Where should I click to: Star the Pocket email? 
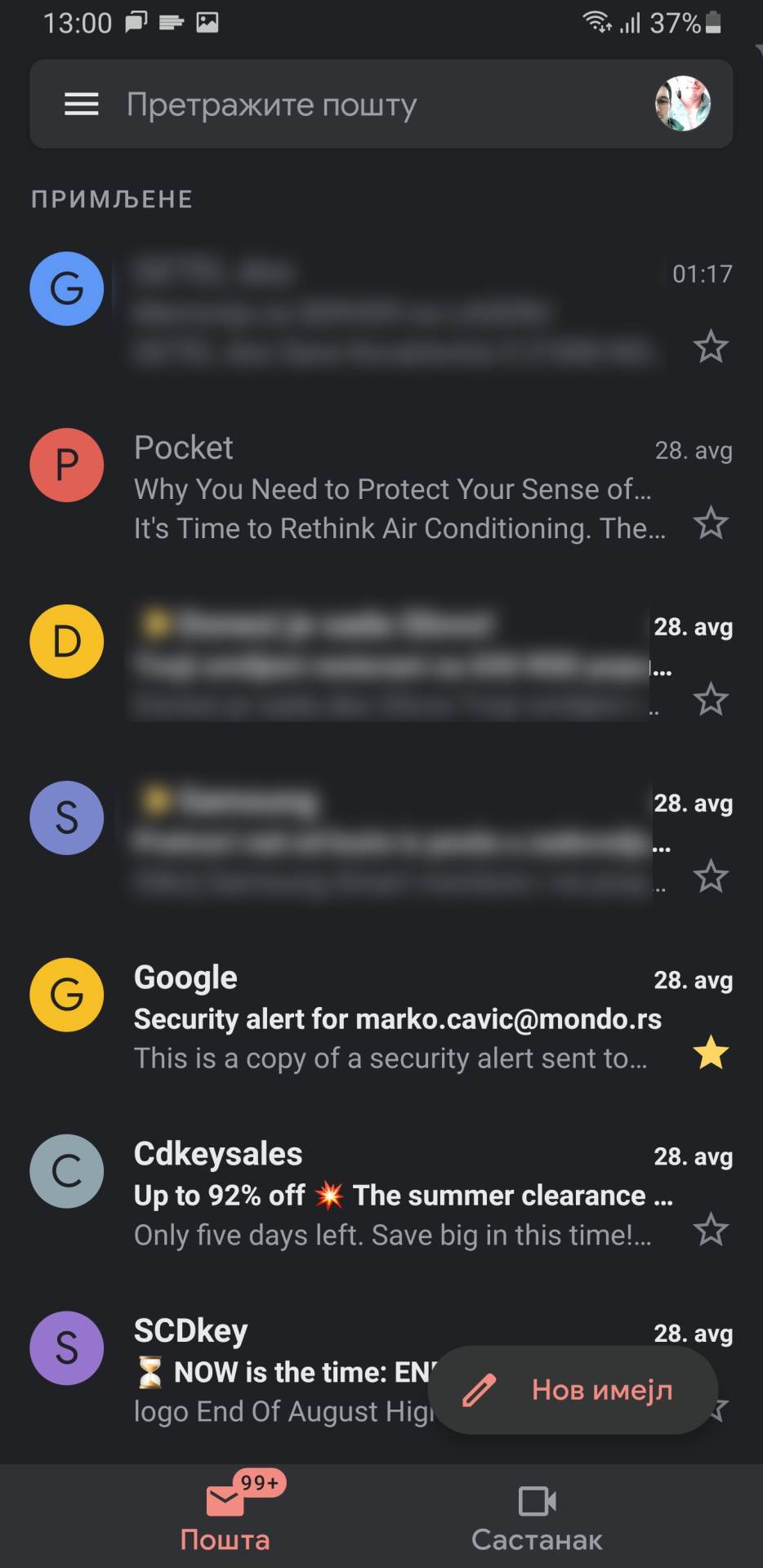(x=710, y=523)
